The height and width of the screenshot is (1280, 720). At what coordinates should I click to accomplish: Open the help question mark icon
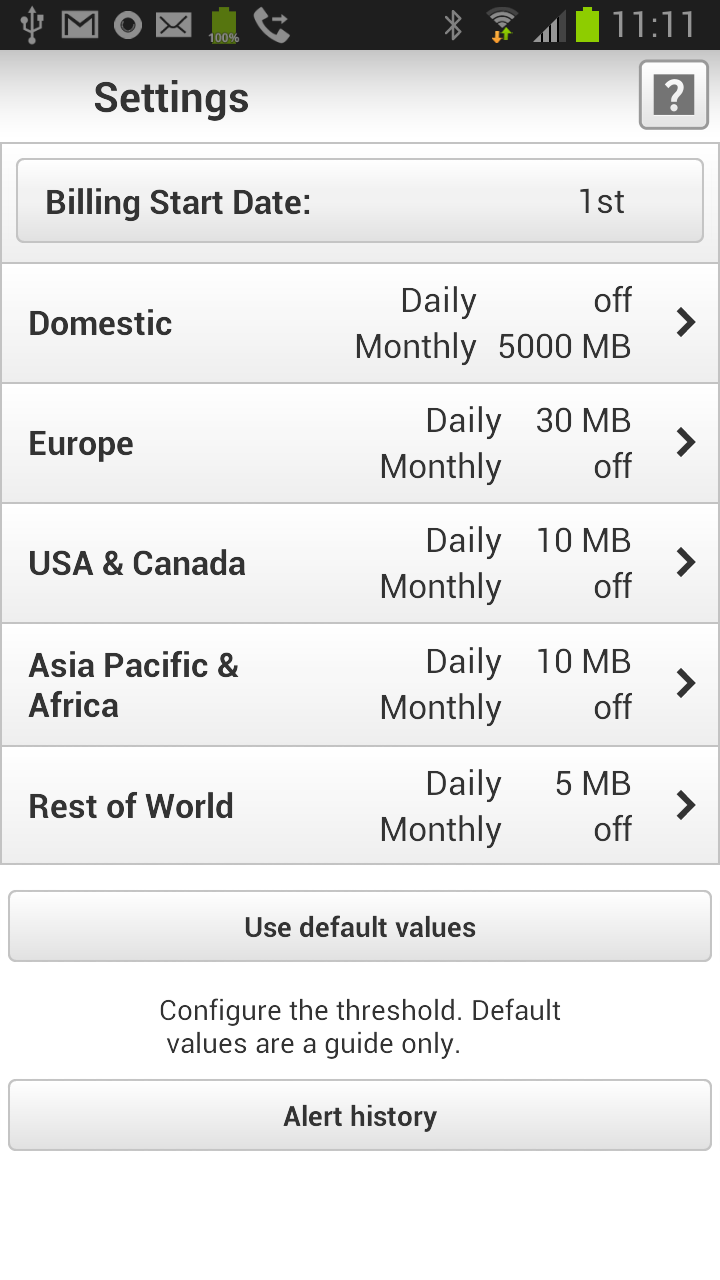click(673, 96)
